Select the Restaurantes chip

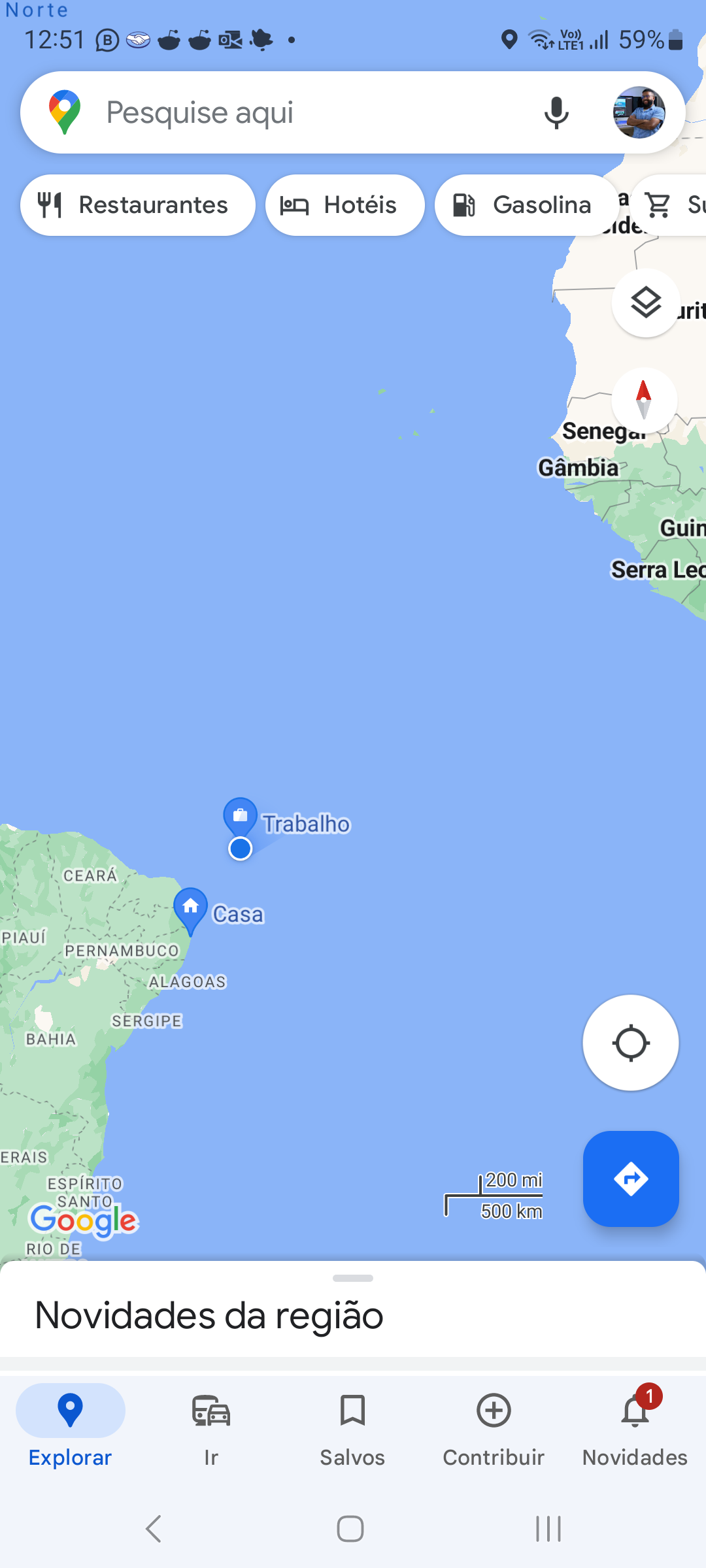pos(138,205)
